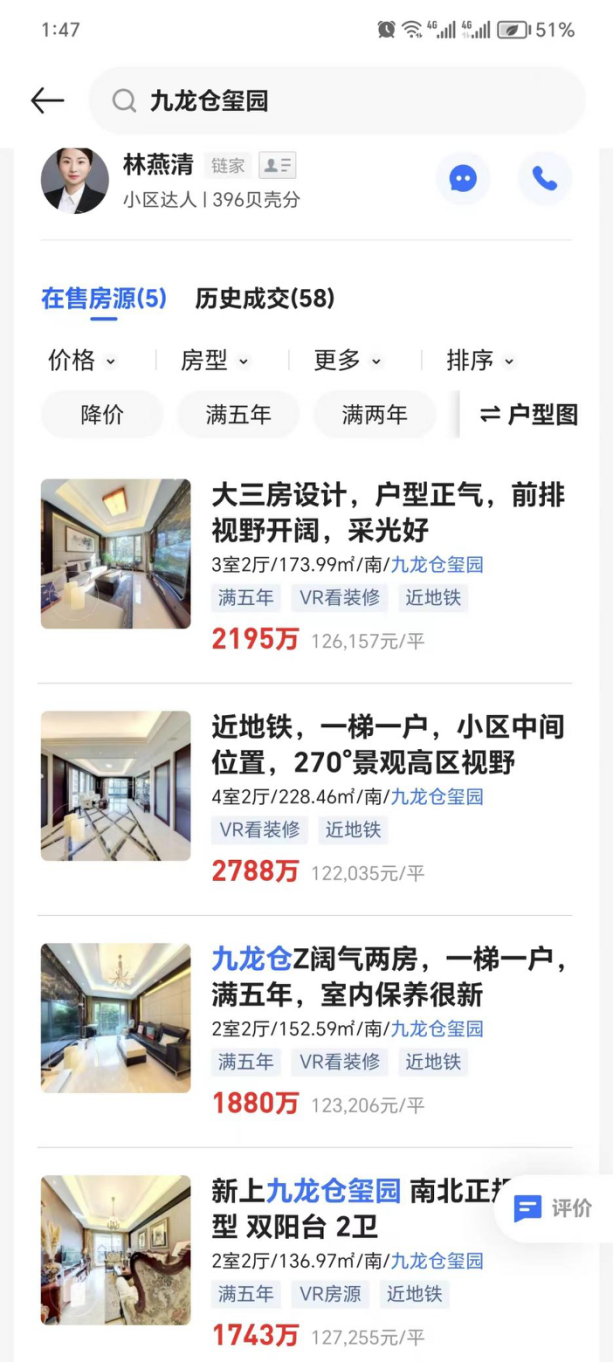Open agent 林燕清's business card icon
Screen dimensions: 613x1362
click(x=277, y=166)
